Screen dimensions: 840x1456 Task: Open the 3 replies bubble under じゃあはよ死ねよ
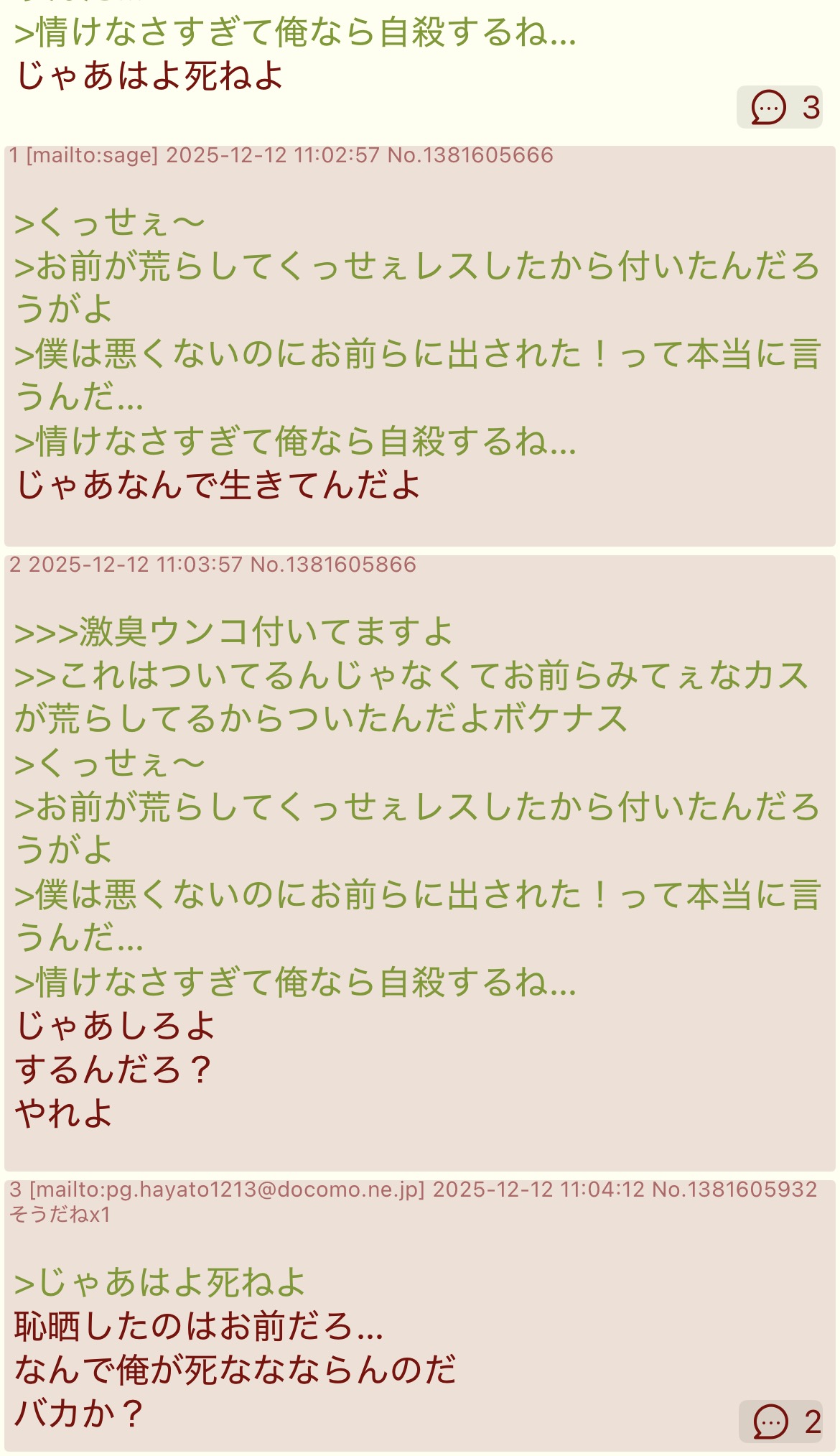pos(780,108)
